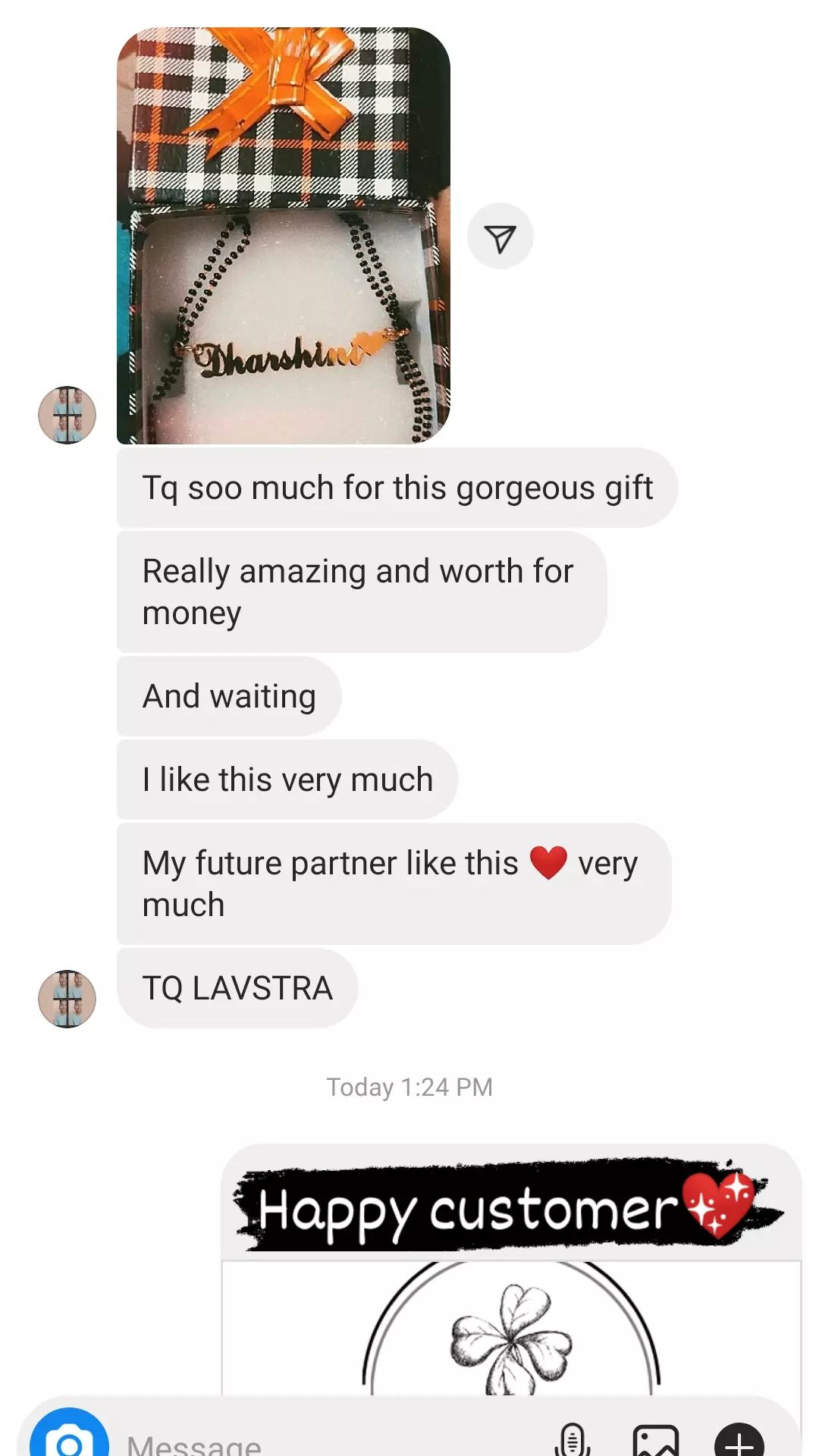Image resolution: width=819 pixels, height=1456 pixels.
Task: Forward the necklace photo with share arrow
Action: (500, 236)
